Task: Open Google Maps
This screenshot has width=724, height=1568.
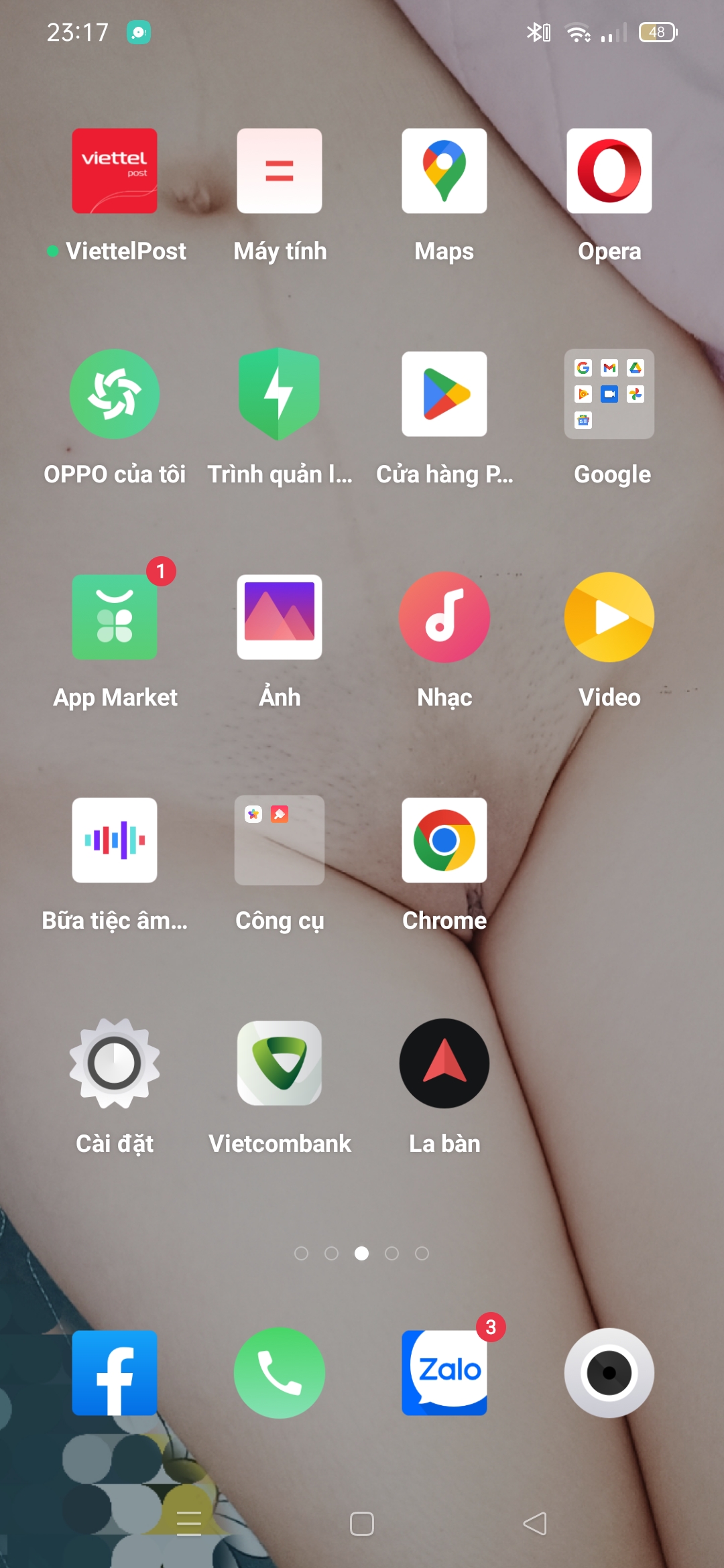Action: 444,171
